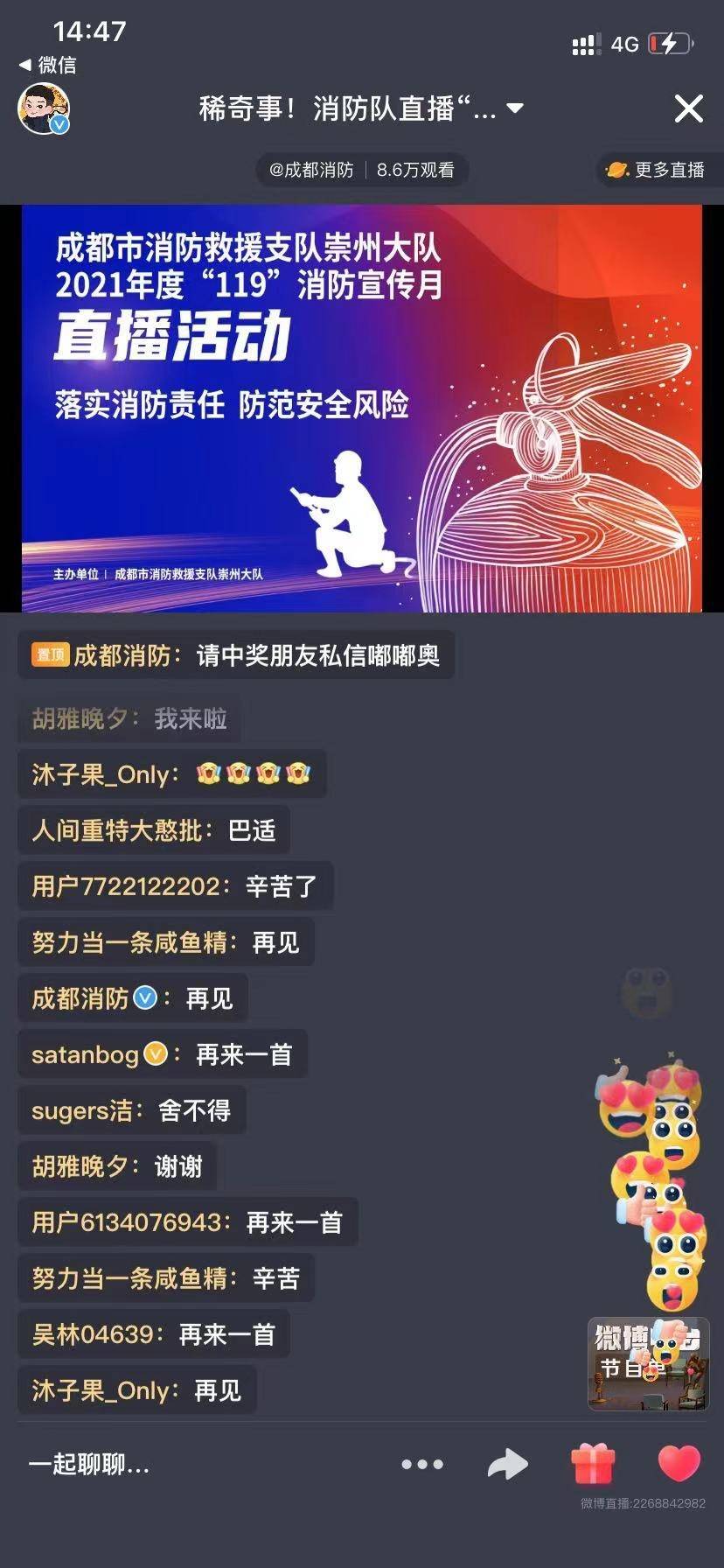Open the streamer's profile avatar
Viewport: 724px width, 1568px height.
(44, 109)
